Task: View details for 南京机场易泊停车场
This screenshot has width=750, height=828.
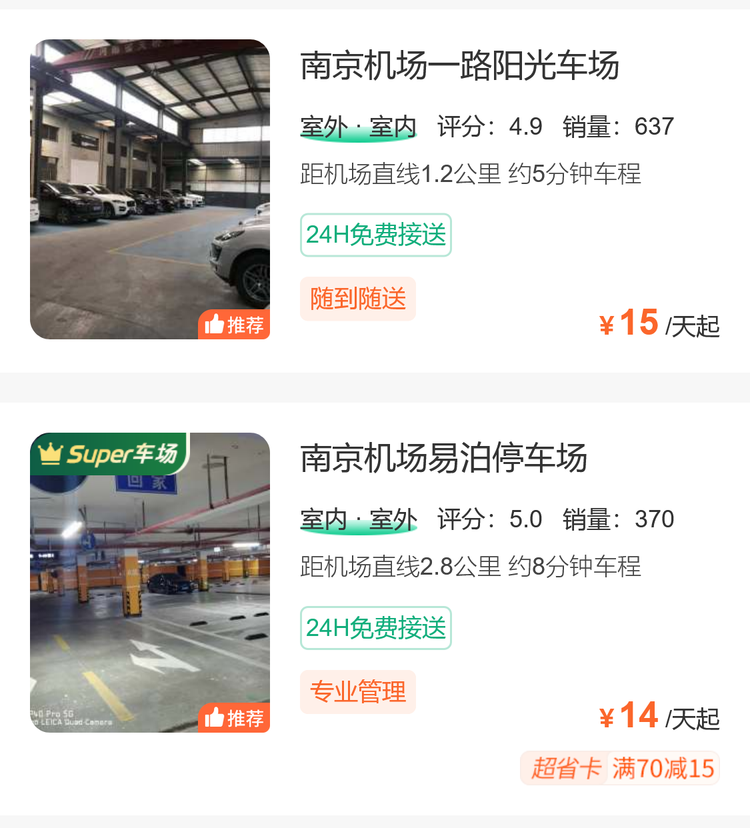Action: tap(443, 459)
